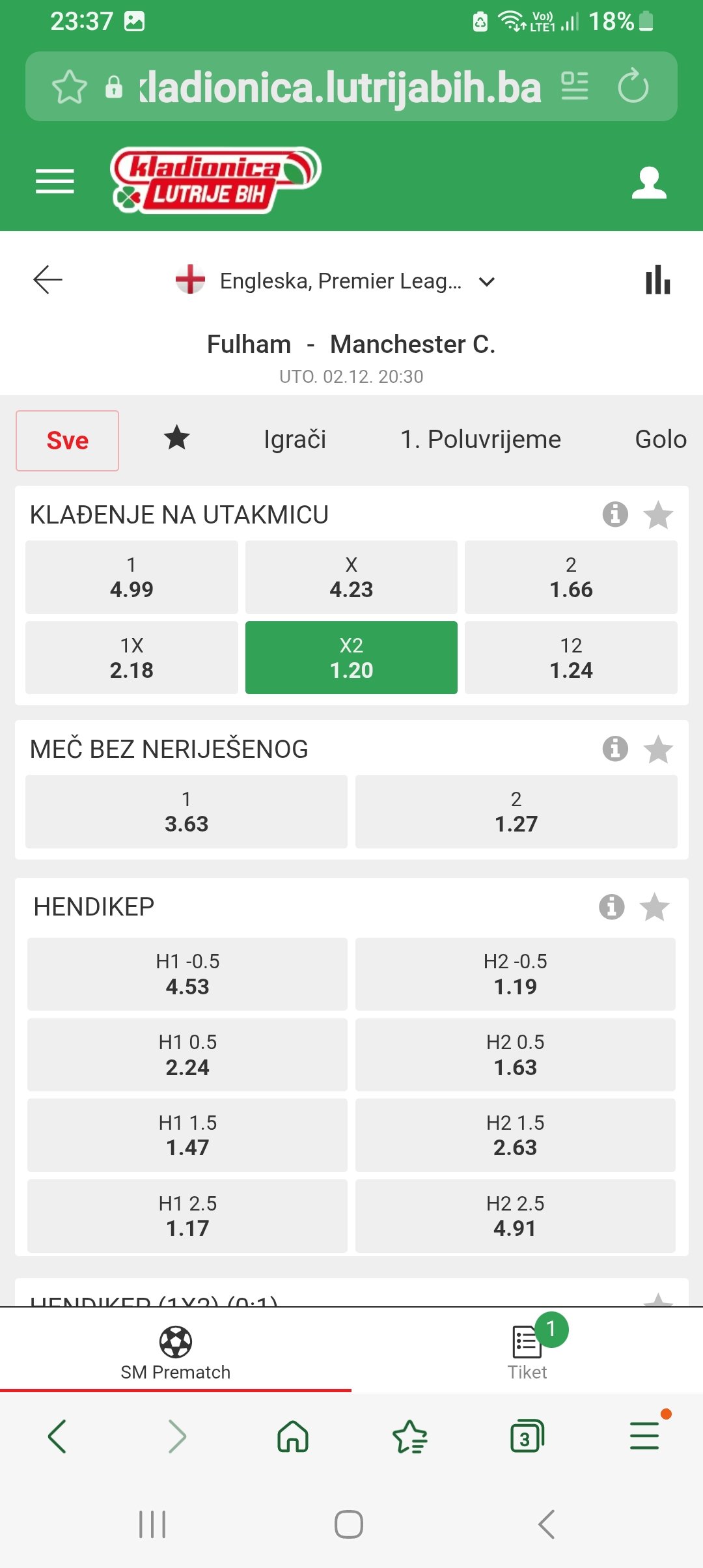Go back using the arrow beside the league name

pos(48,280)
